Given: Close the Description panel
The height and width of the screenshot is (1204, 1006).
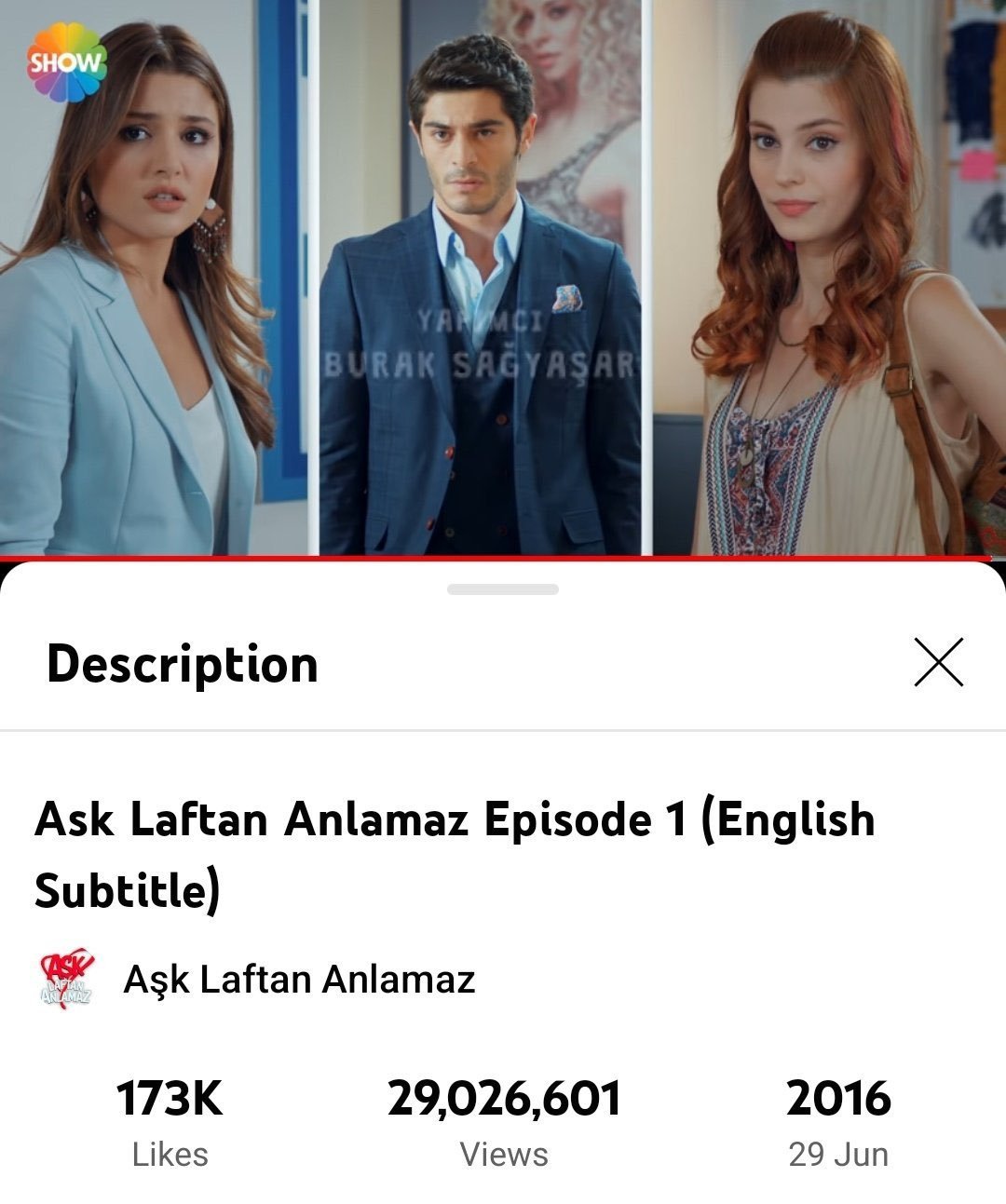Looking at the screenshot, I should click(x=938, y=662).
